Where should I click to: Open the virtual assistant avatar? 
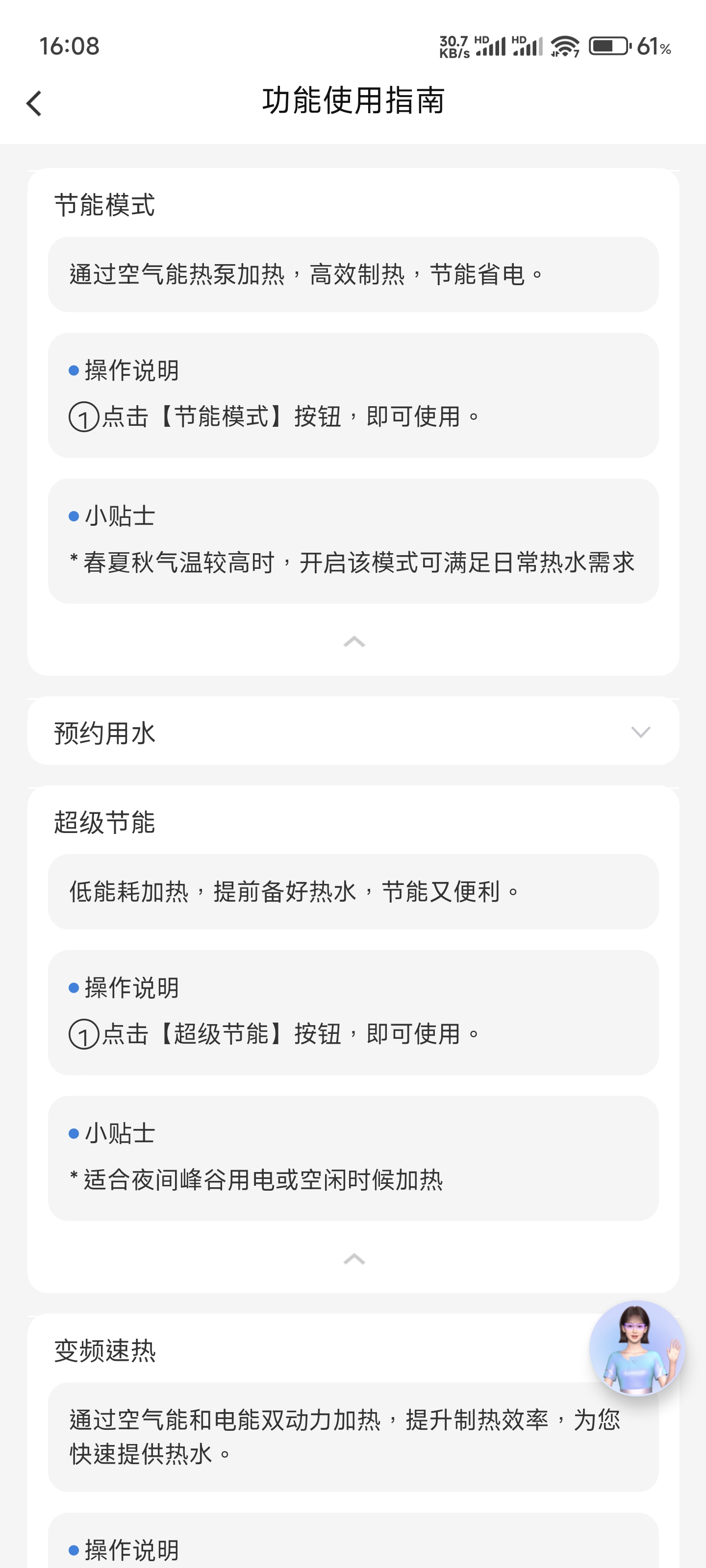(x=636, y=1347)
